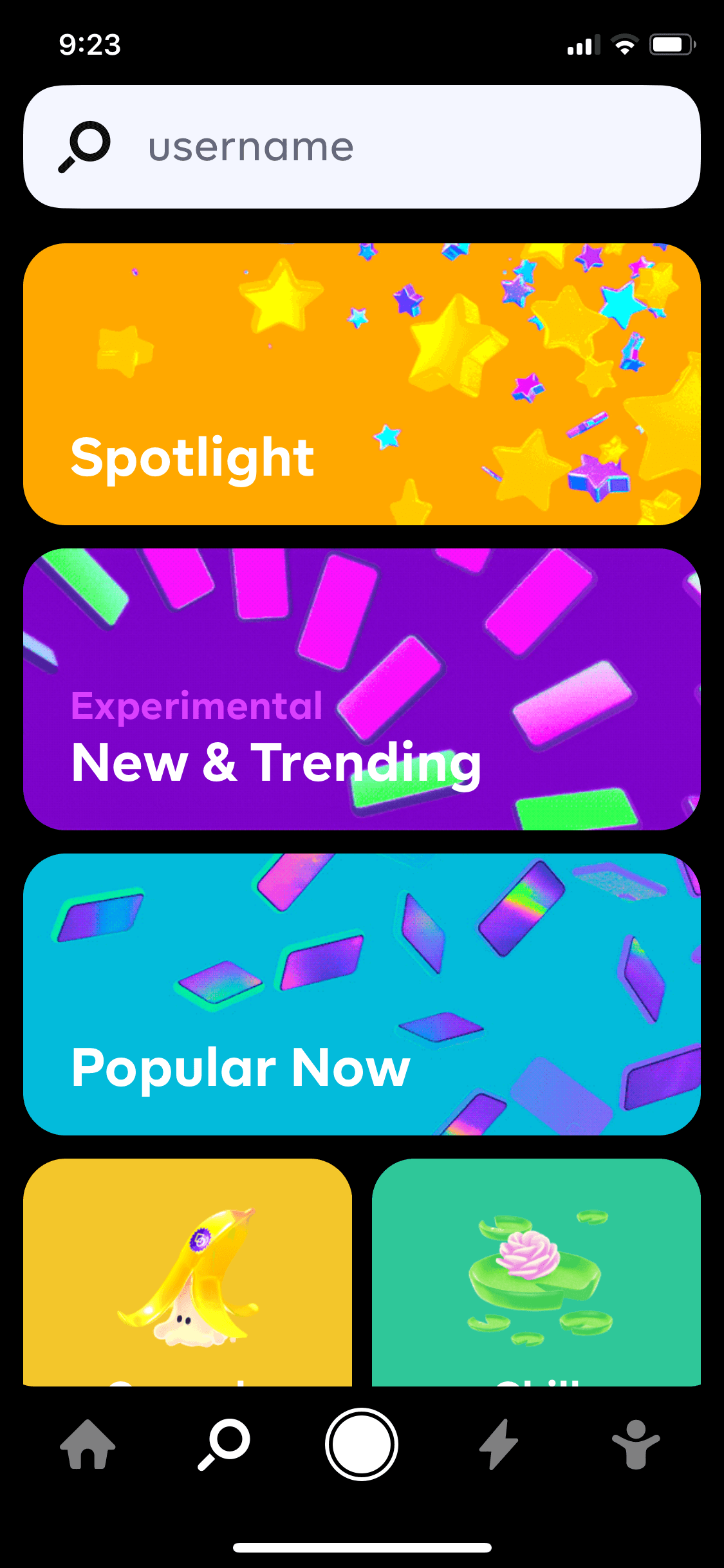The width and height of the screenshot is (724, 1568).
Task: Tap the username search field
Action: point(362,147)
